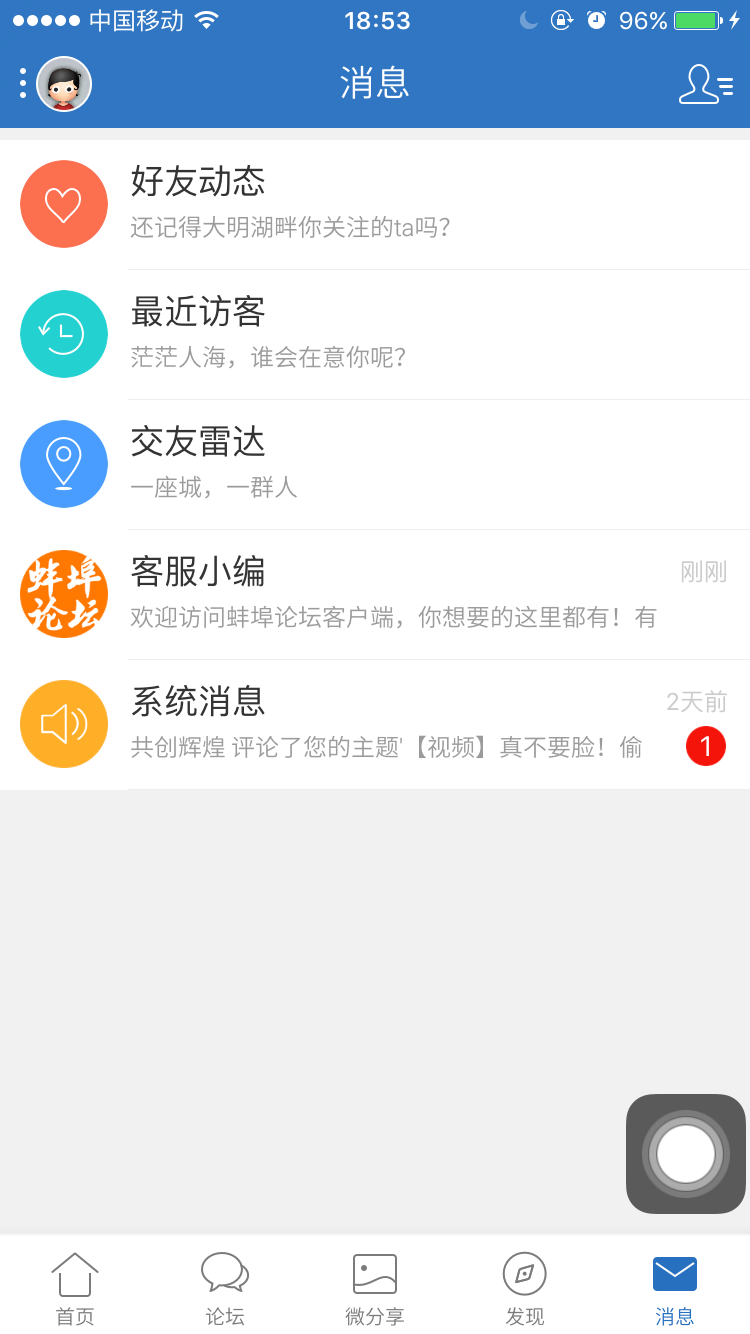This screenshot has height=1334, width=750.
Task: Open the 好友动态 heart icon
Action: (x=64, y=204)
